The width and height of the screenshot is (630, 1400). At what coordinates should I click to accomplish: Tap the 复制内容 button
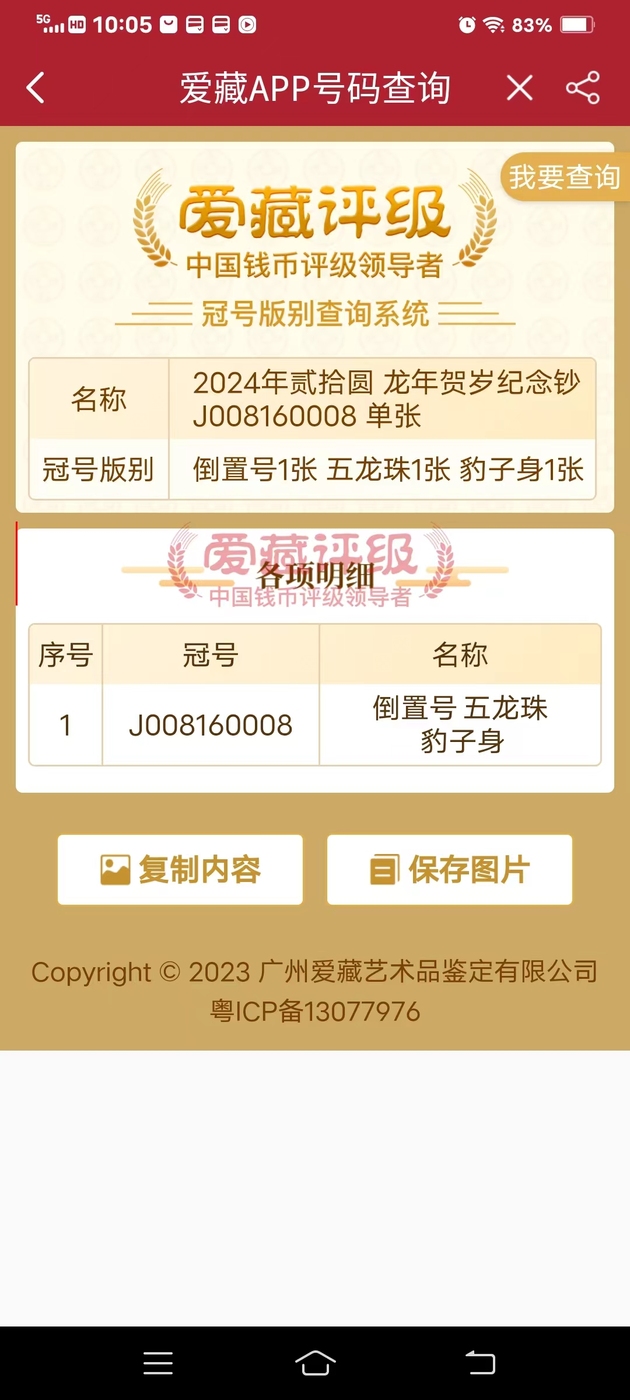[x=180, y=870]
